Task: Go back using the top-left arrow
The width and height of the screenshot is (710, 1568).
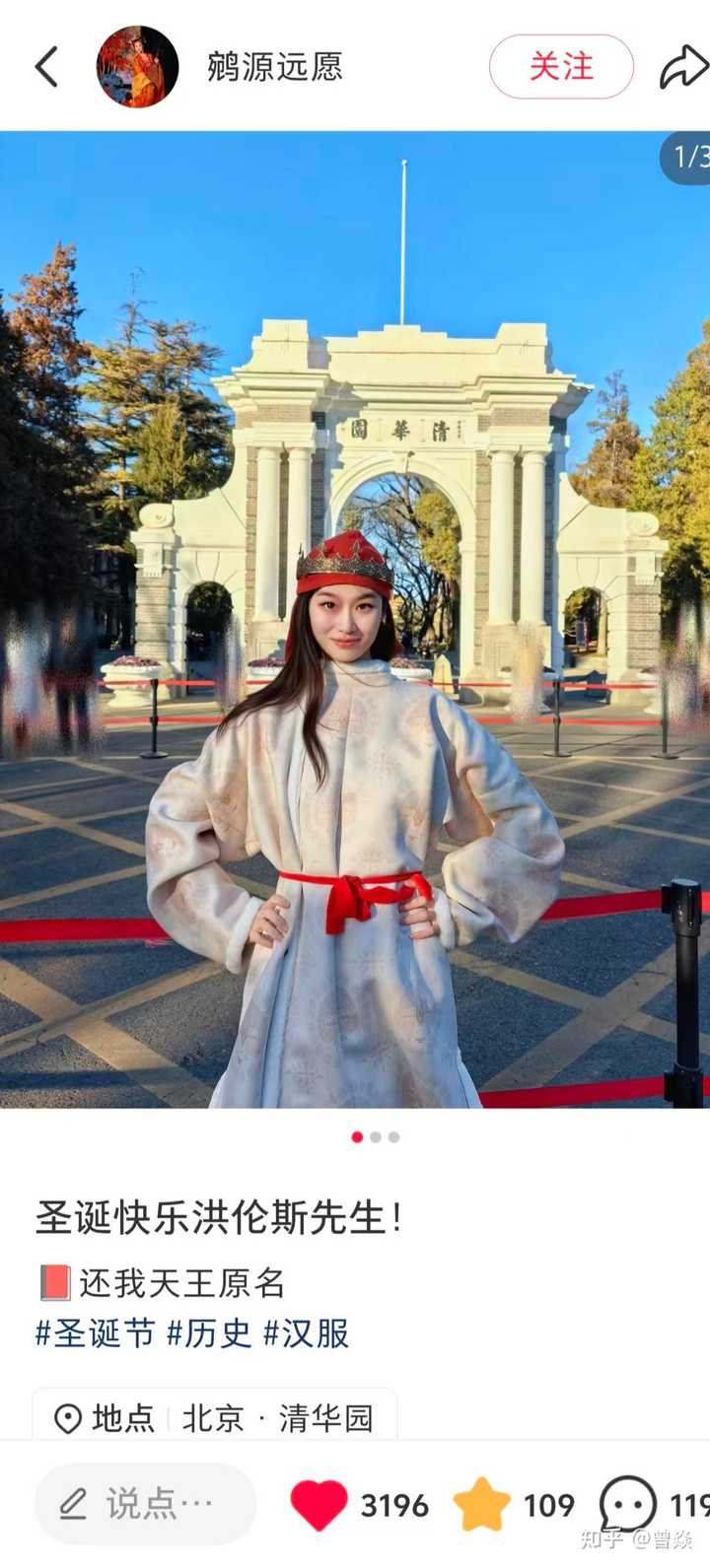Action: (45, 67)
